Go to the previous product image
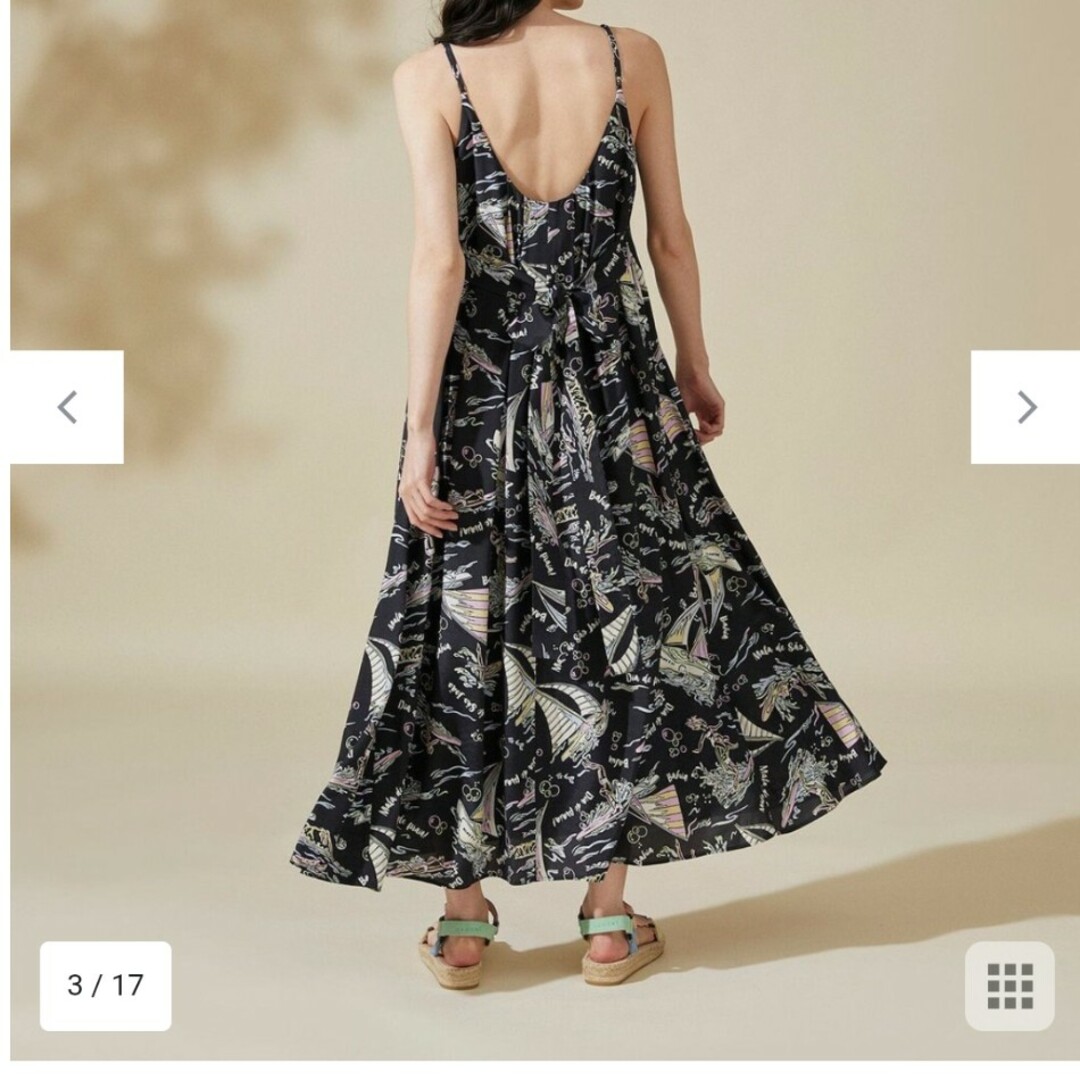This screenshot has width=1080, height=1080. click(67, 407)
